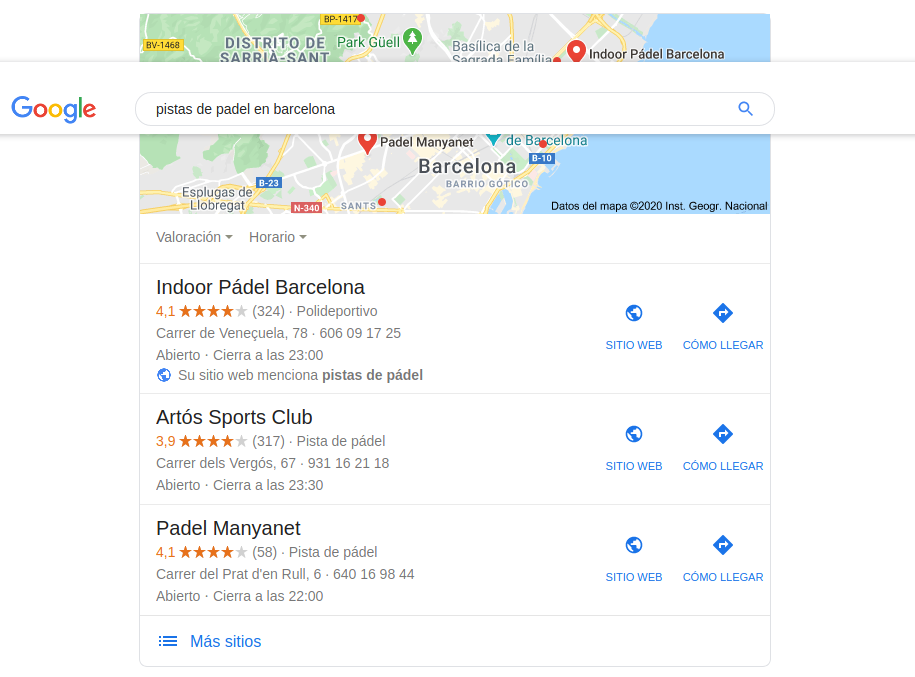Open the Indoor Pádel Barcelona listing
Image resolution: width=915 pixels, height=677 pixels.
pyautogui.click(x=260, y=287)
